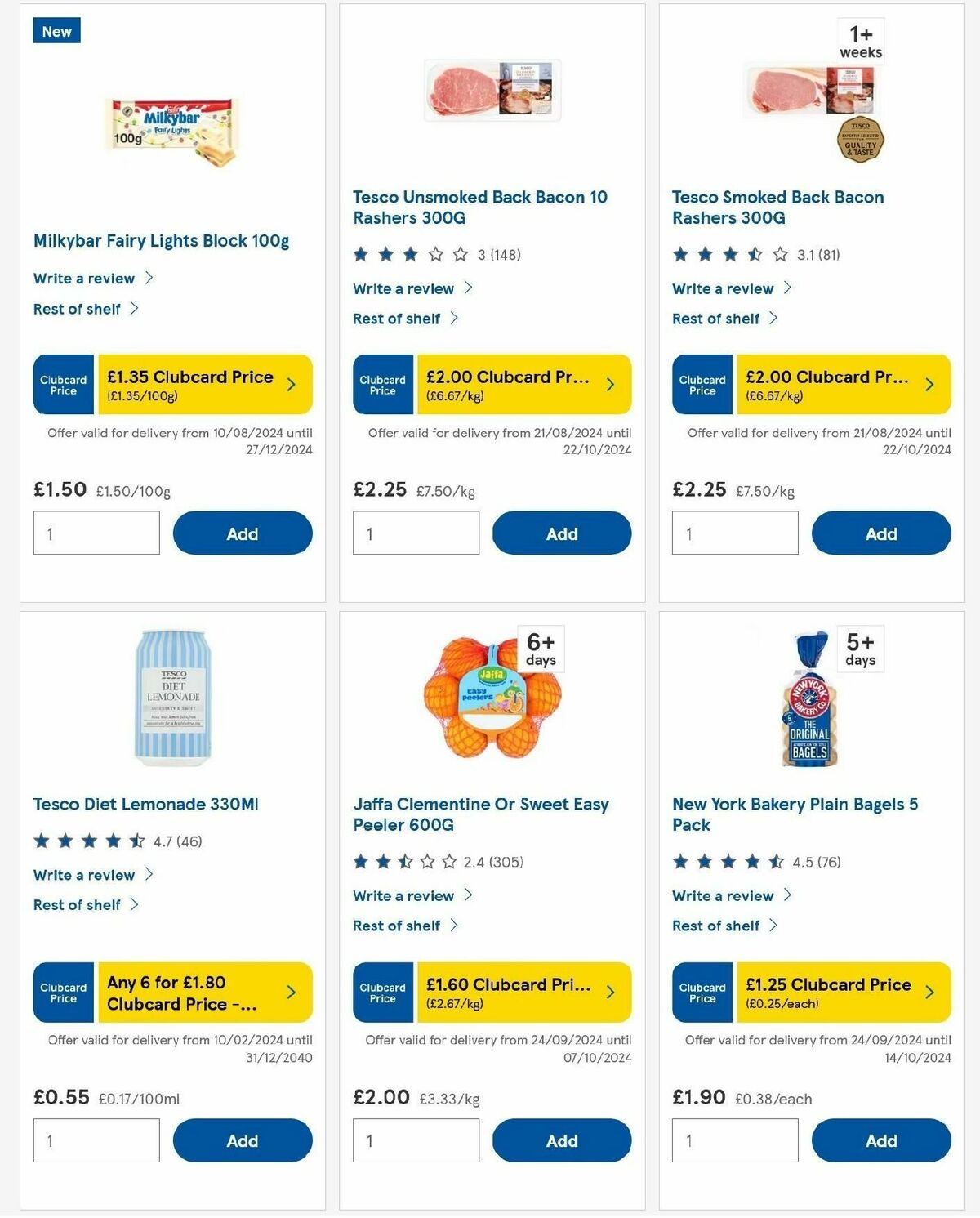
Task: Select the Quality & Taste medal on smoked bacon
Action: (x=859, y=139)
